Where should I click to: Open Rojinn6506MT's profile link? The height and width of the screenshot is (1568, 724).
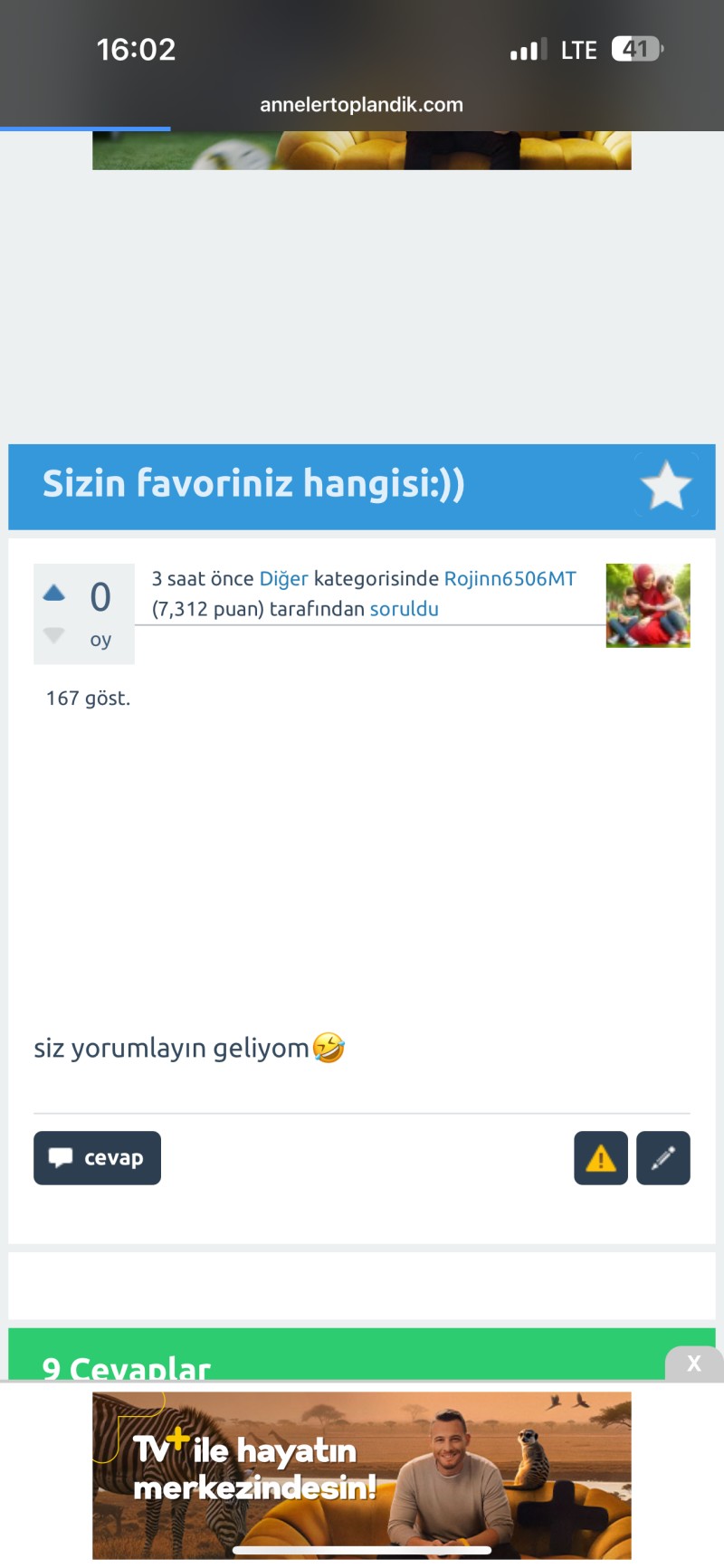click(510, 579)
